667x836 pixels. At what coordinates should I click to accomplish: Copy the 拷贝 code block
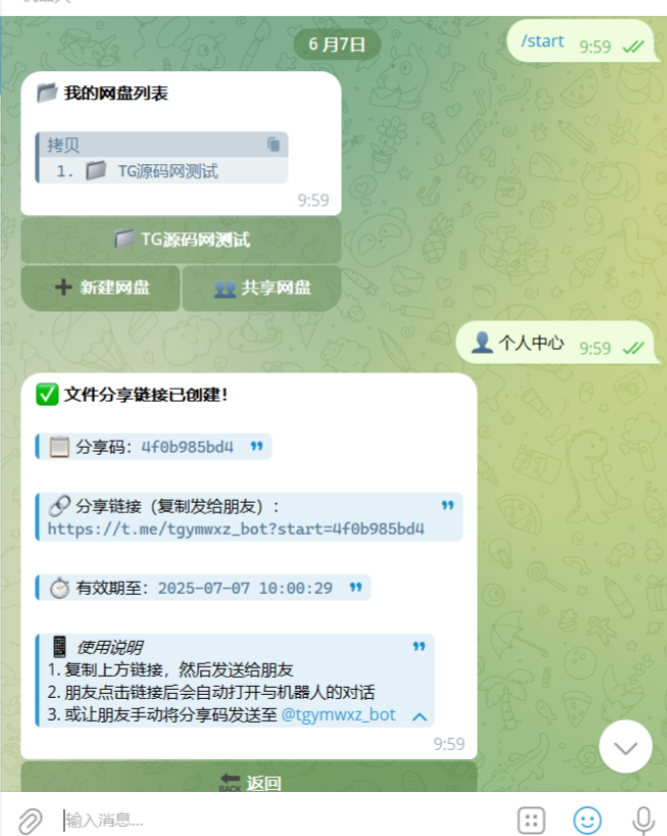click(x=273, y=145)
